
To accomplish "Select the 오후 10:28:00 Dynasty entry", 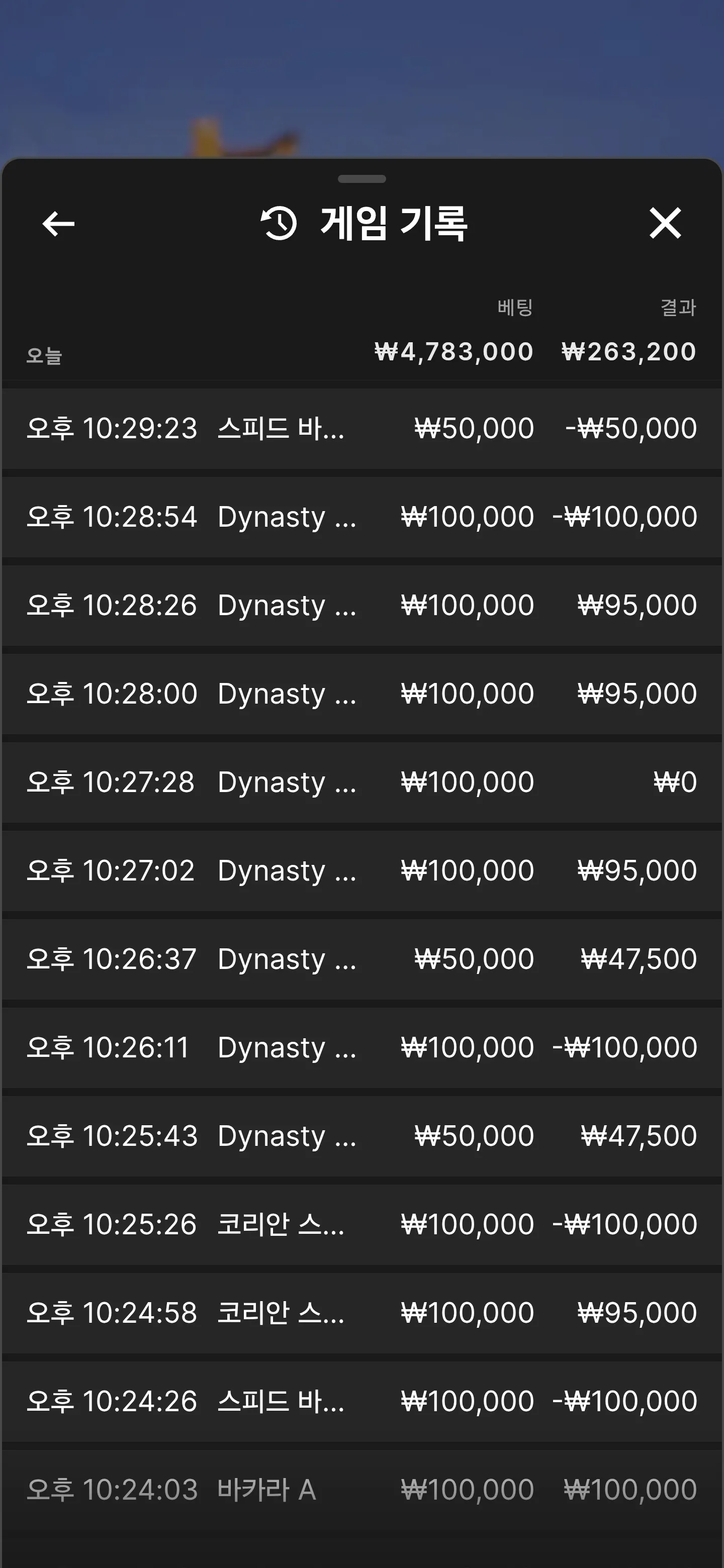I will [361, 694].
